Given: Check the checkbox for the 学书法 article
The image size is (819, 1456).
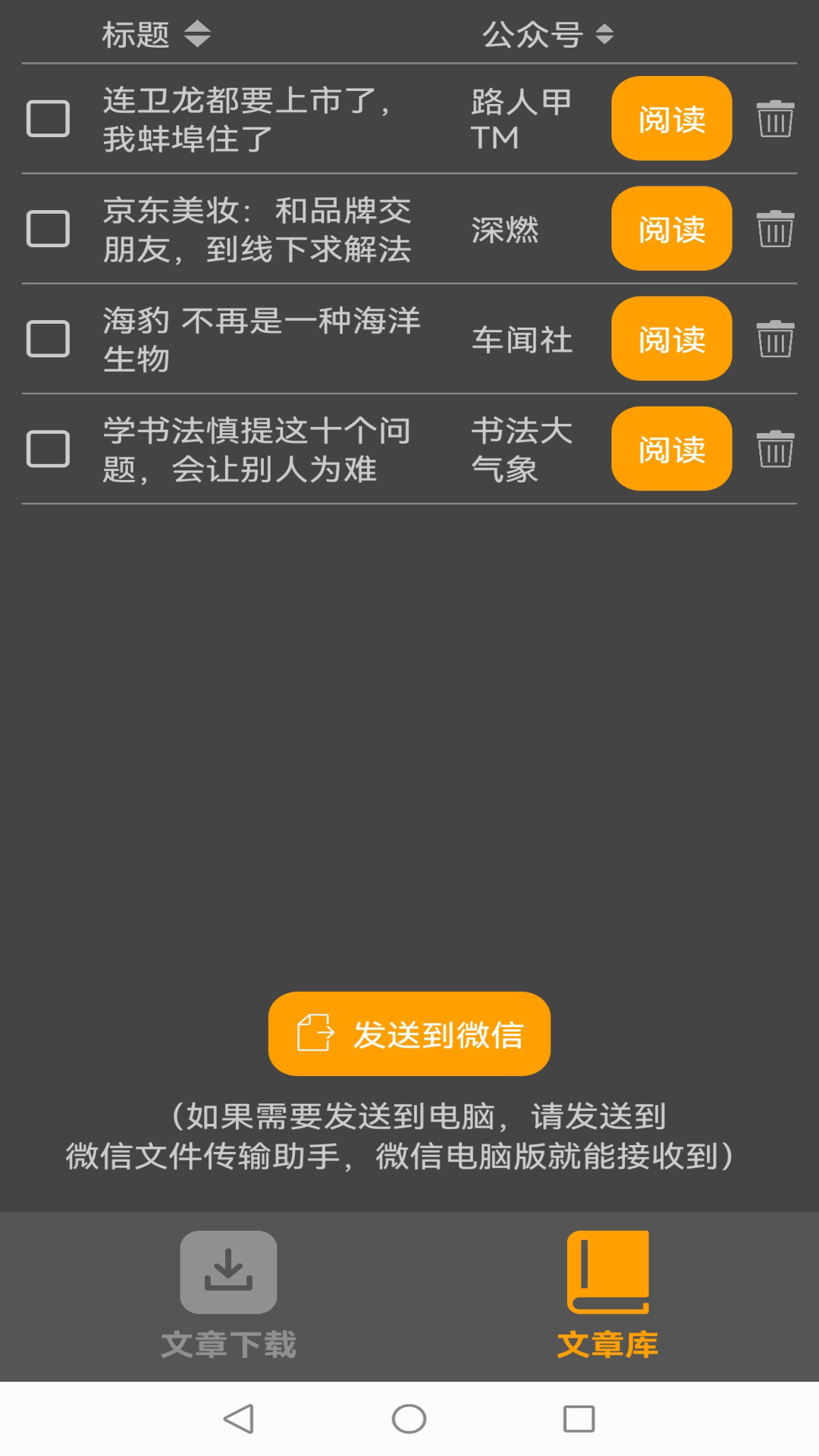Looking at the screenshot, I should 47,449.
